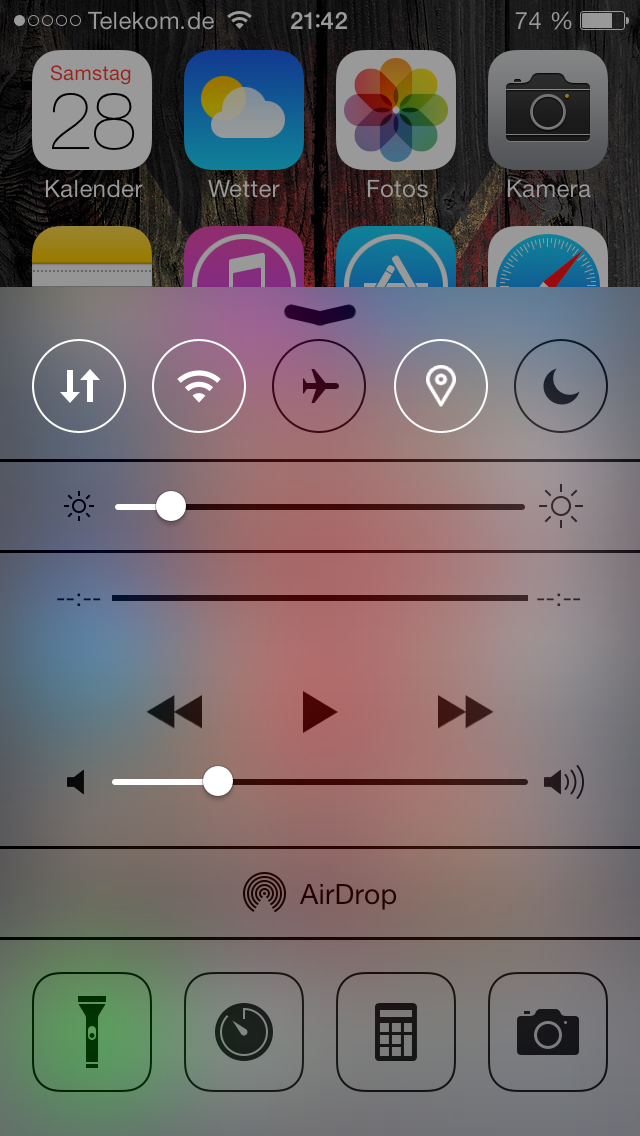Screen dimensions: 640x1136
Task: Close Control Center with the down chevron
Action: coord(320,313)
